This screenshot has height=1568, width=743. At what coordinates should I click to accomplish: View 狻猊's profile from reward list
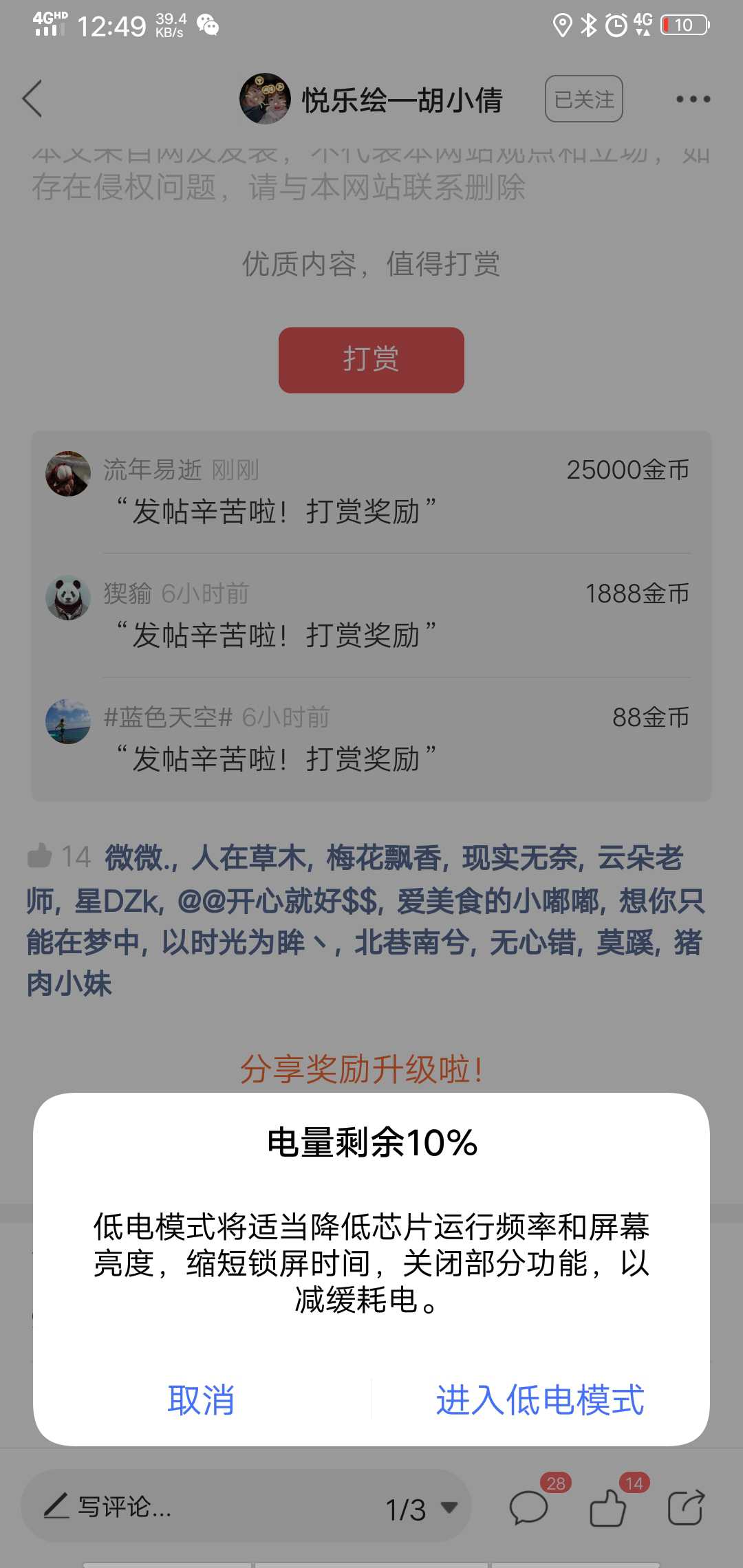[x=67, y=597]
